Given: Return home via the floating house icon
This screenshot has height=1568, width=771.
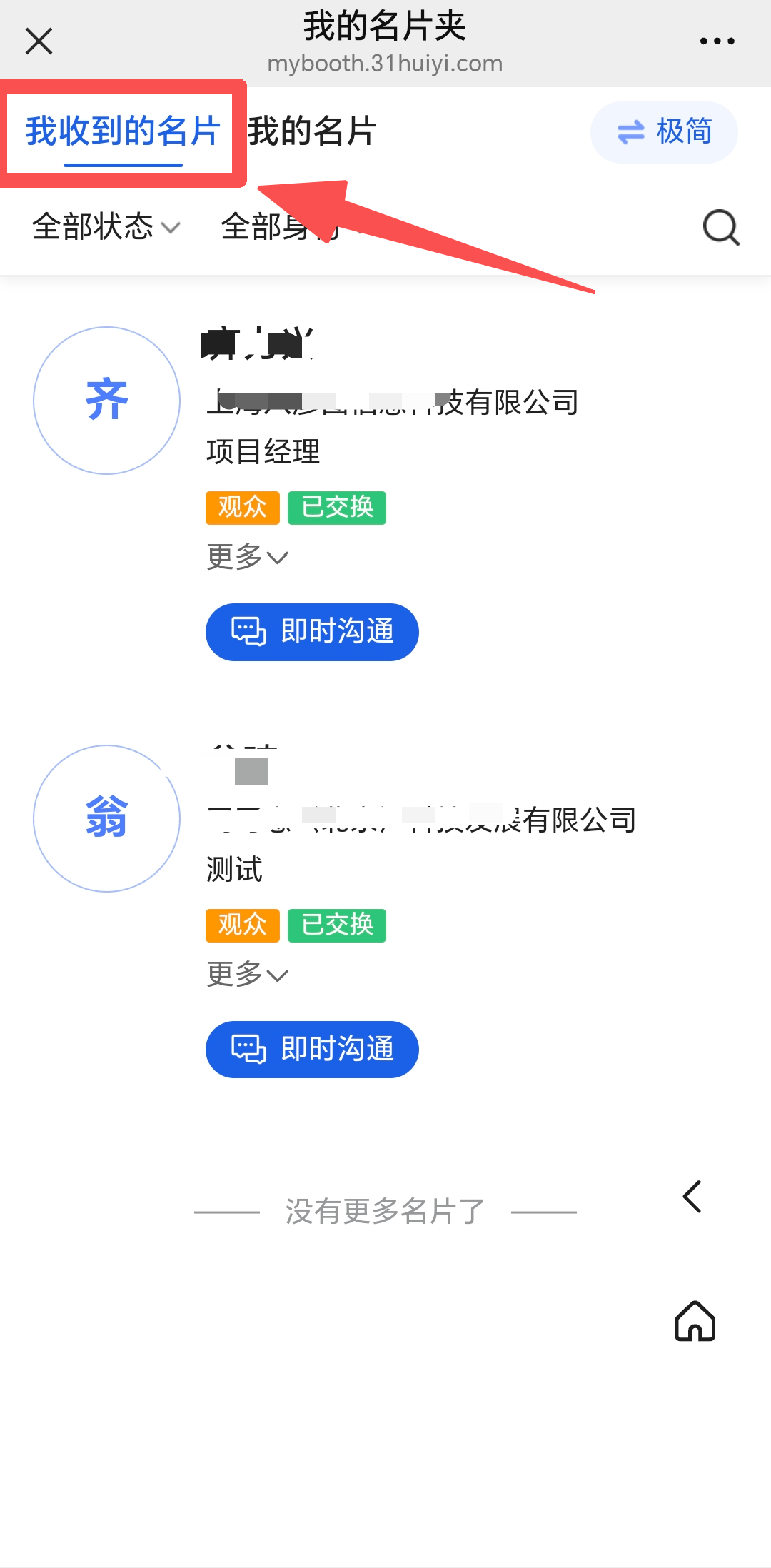Looking at the screenshot, I should (x=695, y=1321).
